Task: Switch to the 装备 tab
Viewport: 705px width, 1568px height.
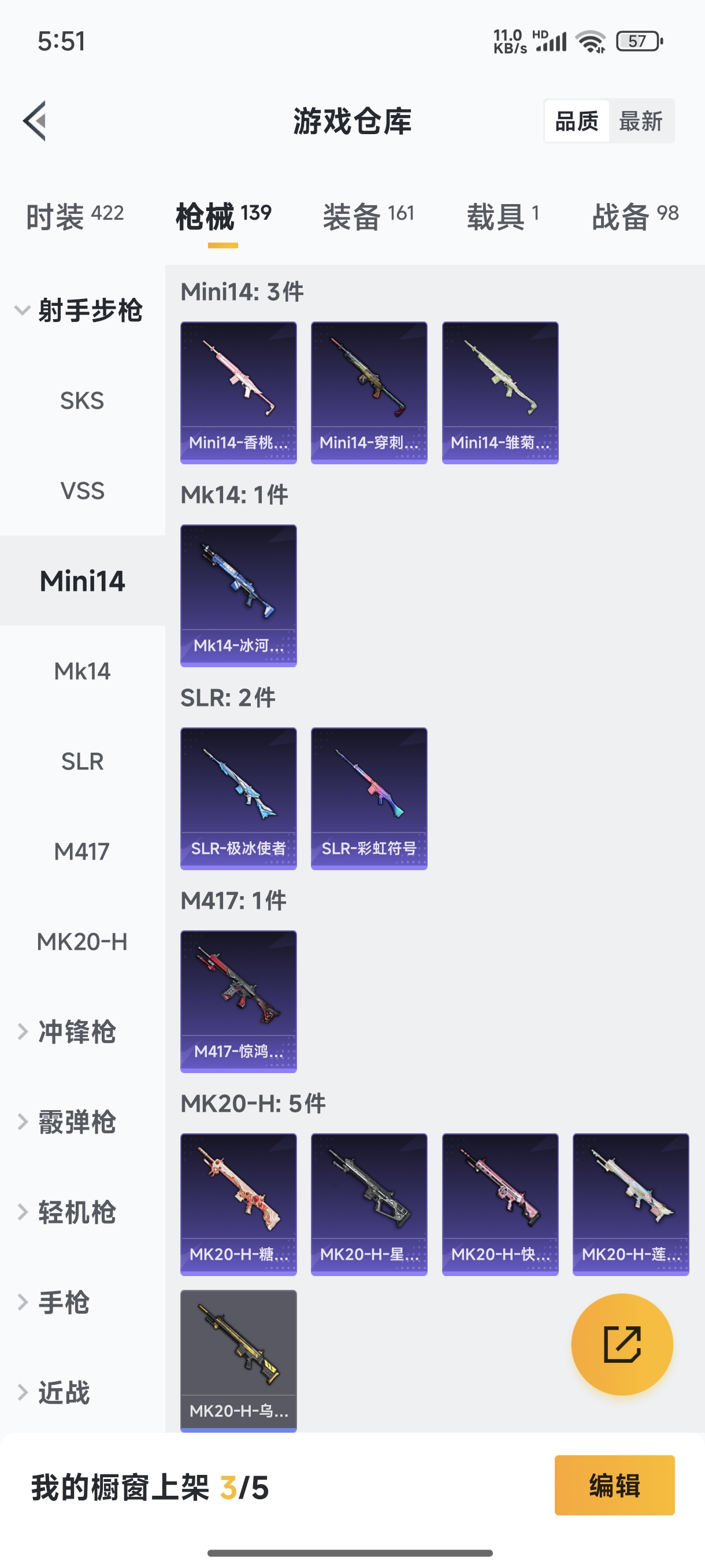Action: pyautogui.click(x=369, y=216)
